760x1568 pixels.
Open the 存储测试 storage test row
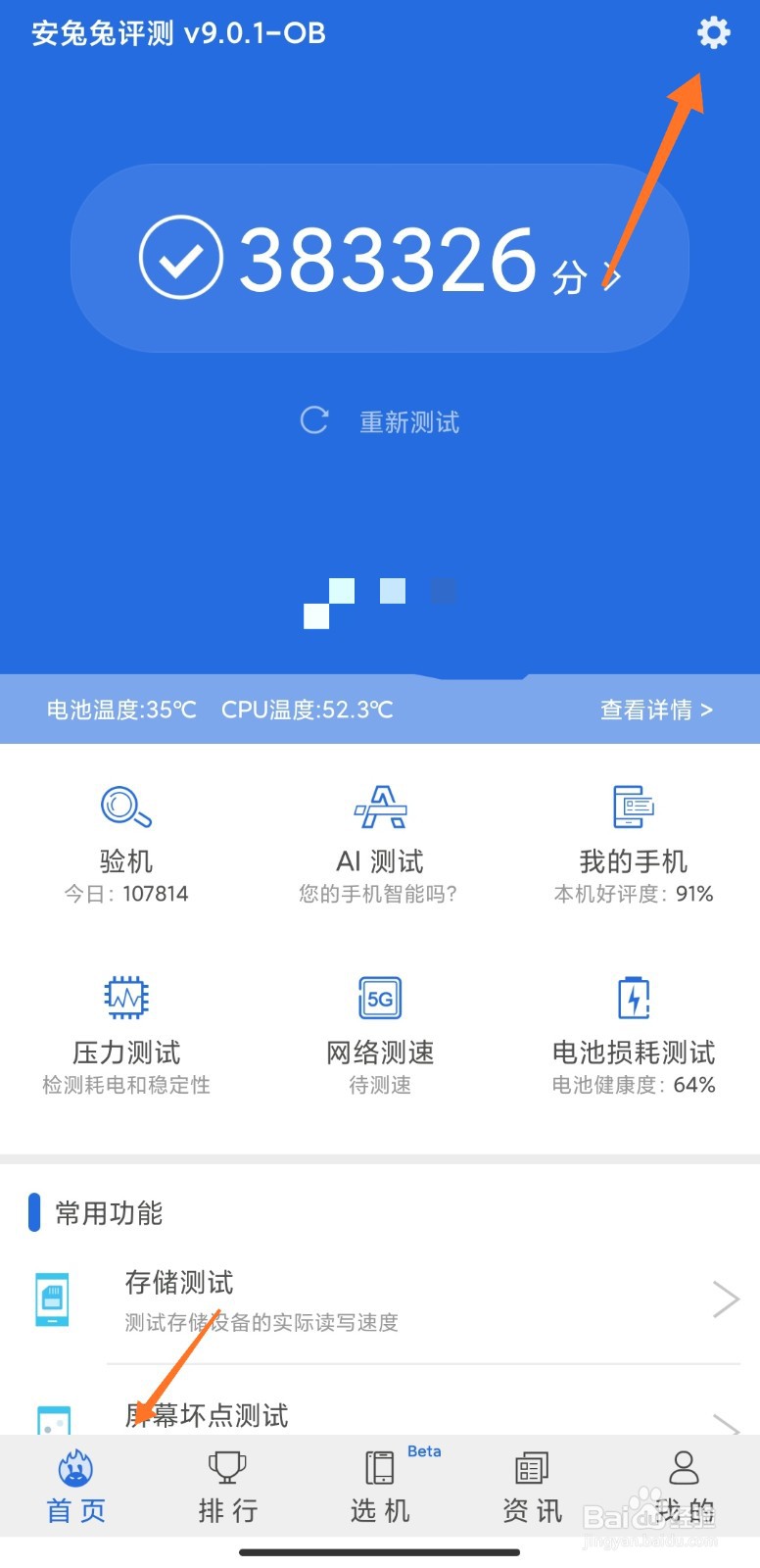pyautogui.click(x=382, y=1299)
